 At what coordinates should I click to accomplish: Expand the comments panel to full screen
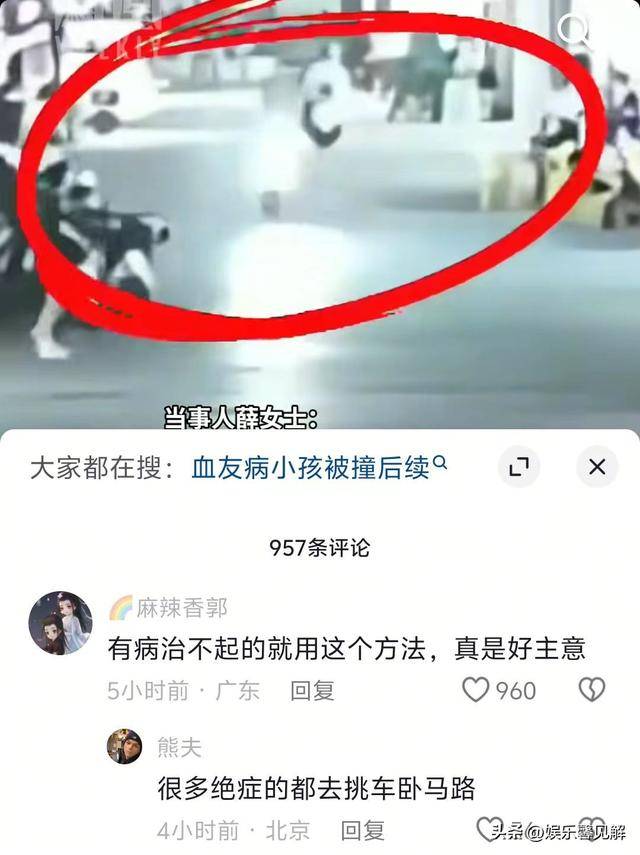point(519,467)
